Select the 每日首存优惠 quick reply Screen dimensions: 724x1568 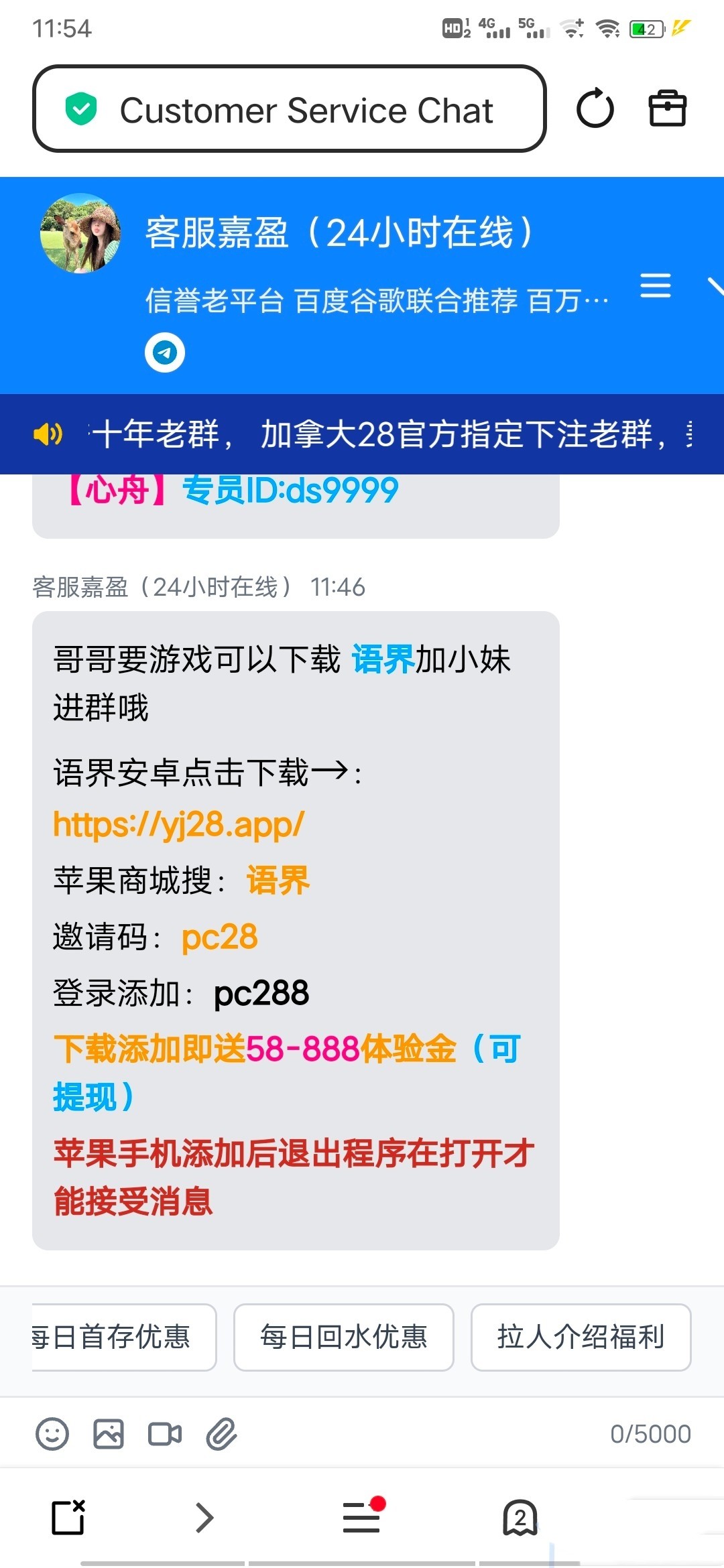tap(124, 1337)
